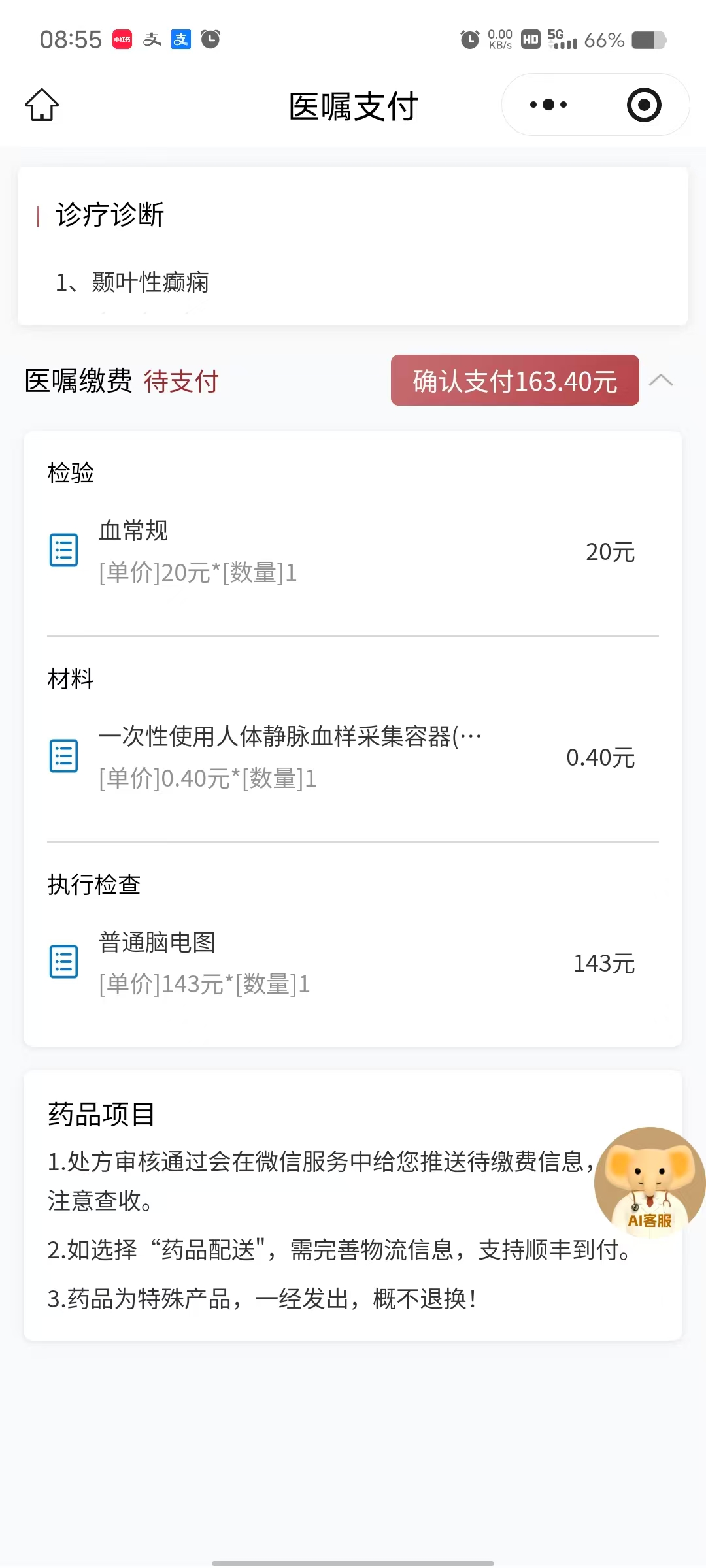
Task: Close the mini program via the circle icon
Action: [644, 105]
